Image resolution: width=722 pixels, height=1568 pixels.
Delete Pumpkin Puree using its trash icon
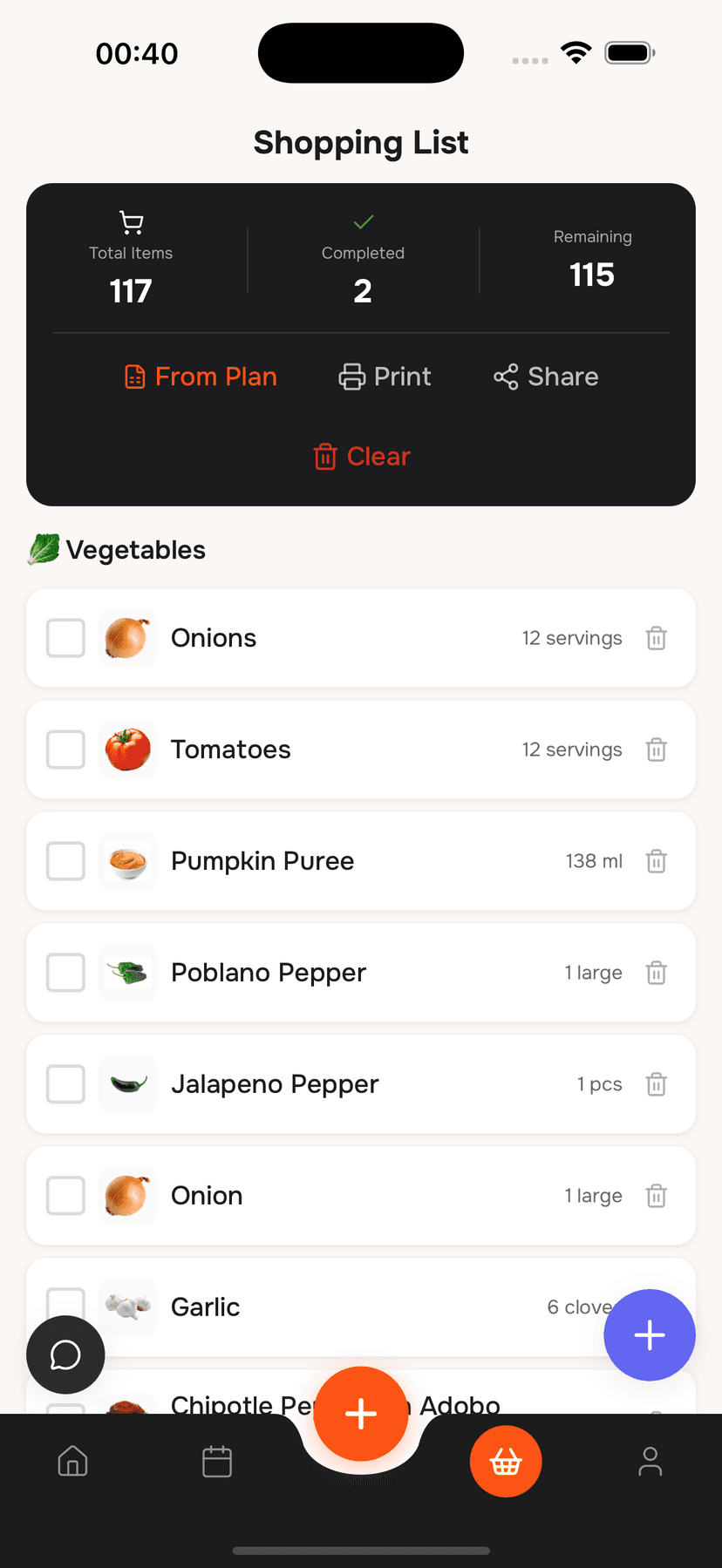[657, 861]
